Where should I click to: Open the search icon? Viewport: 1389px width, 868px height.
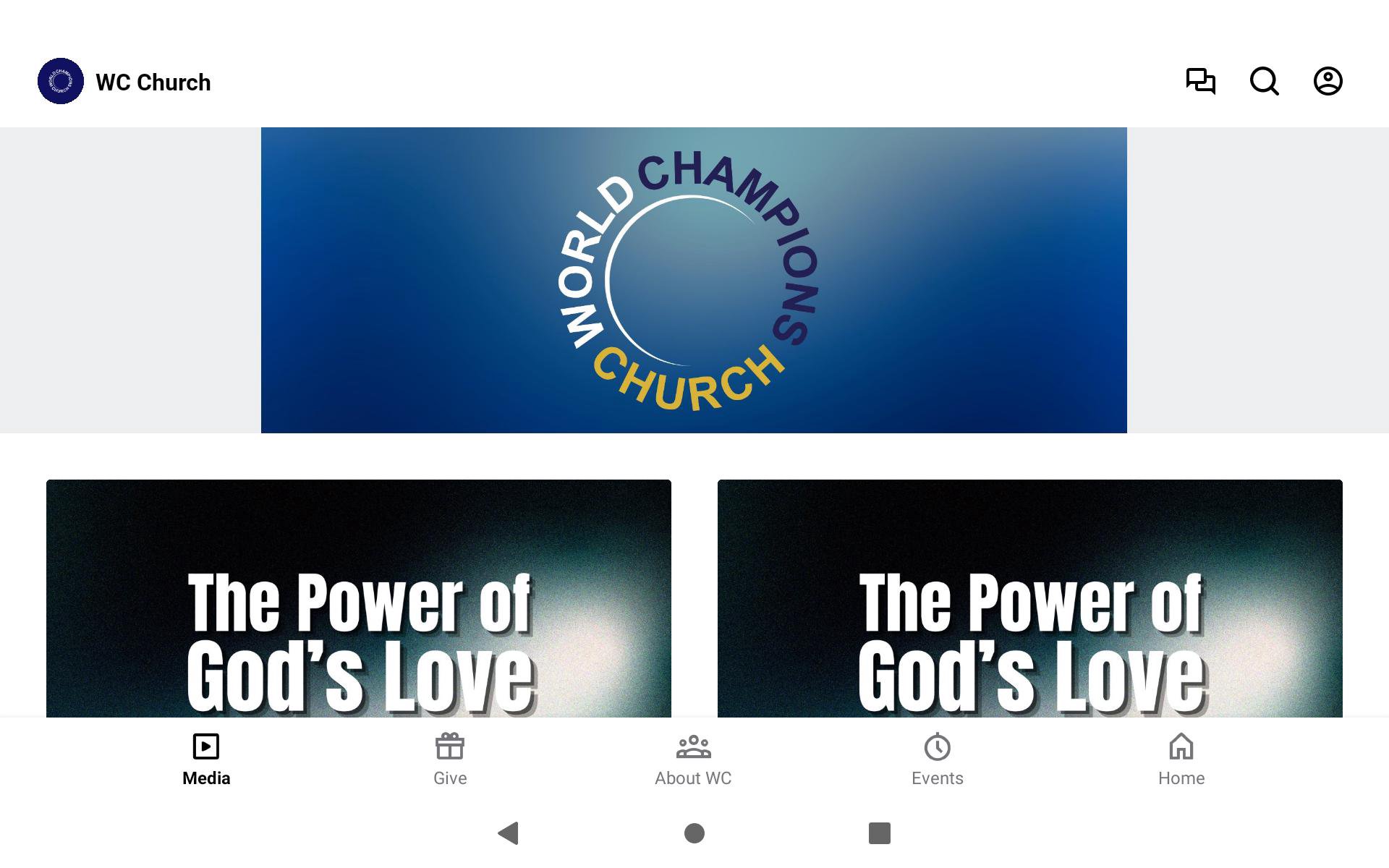coord(1264,81)
